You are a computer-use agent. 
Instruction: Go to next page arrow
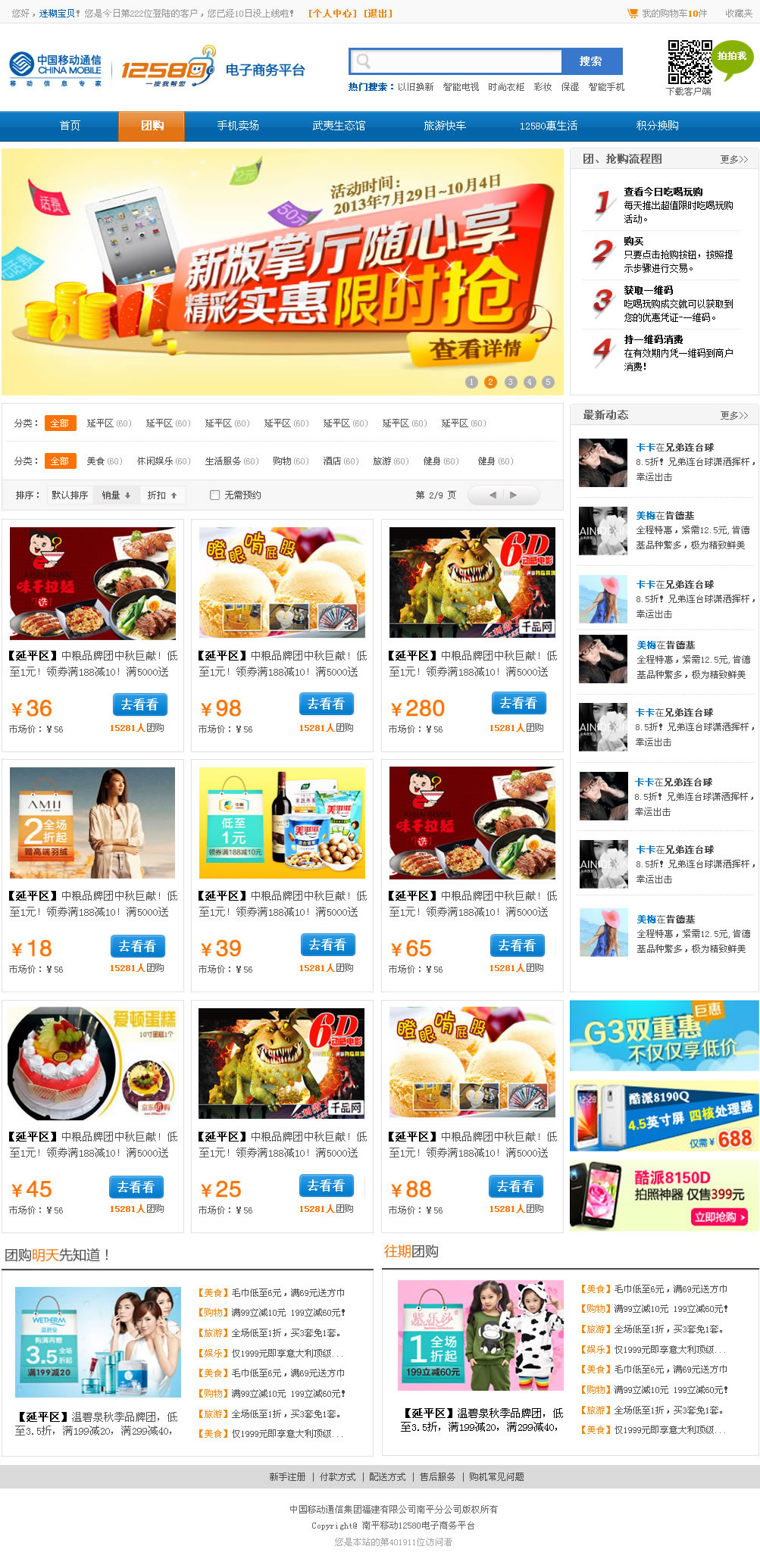514,495
